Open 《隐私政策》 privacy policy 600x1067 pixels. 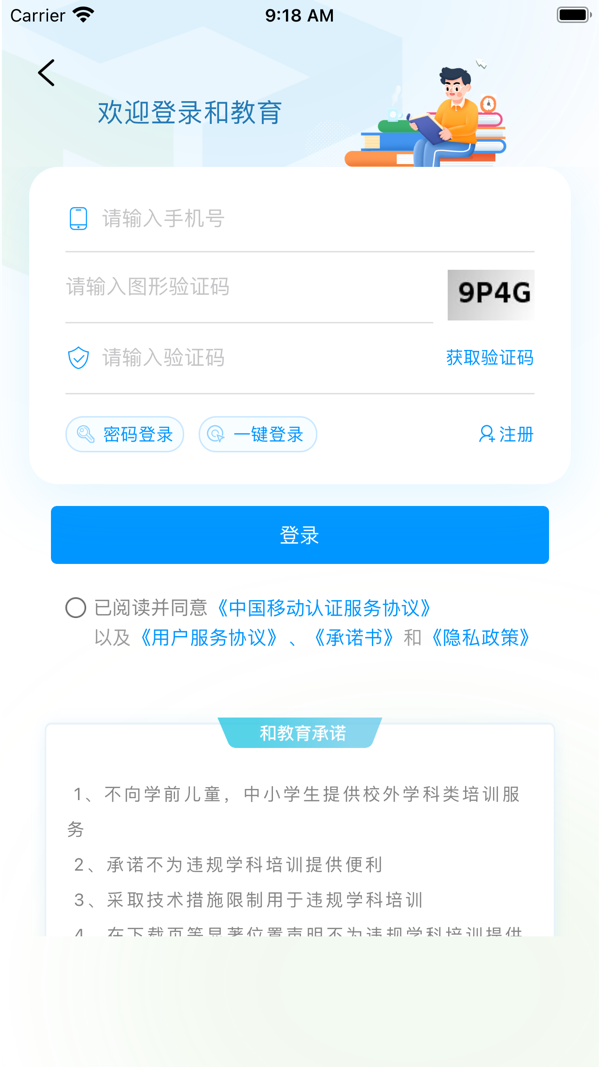[x=478, y=638]
